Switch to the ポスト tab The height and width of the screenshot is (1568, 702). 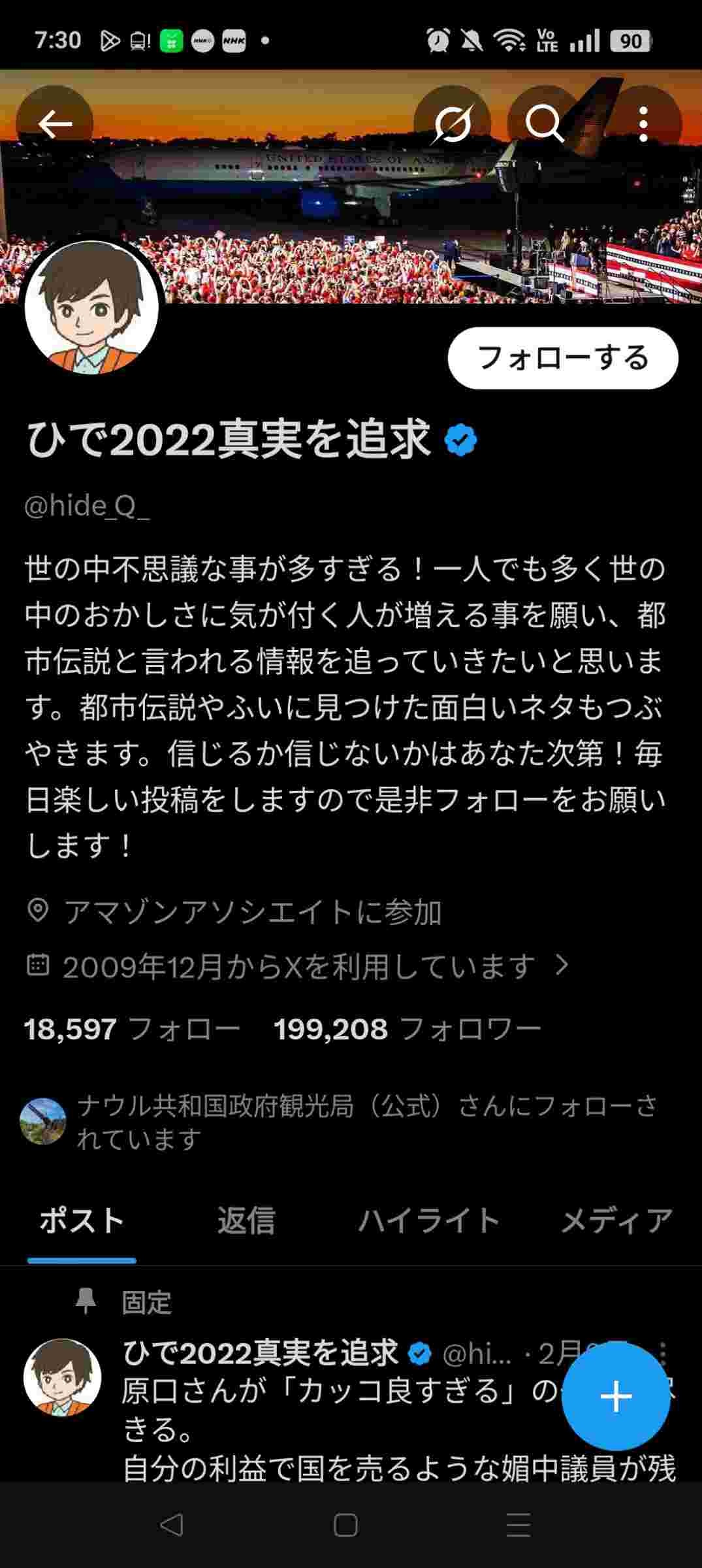click(x=82, y=1220)
